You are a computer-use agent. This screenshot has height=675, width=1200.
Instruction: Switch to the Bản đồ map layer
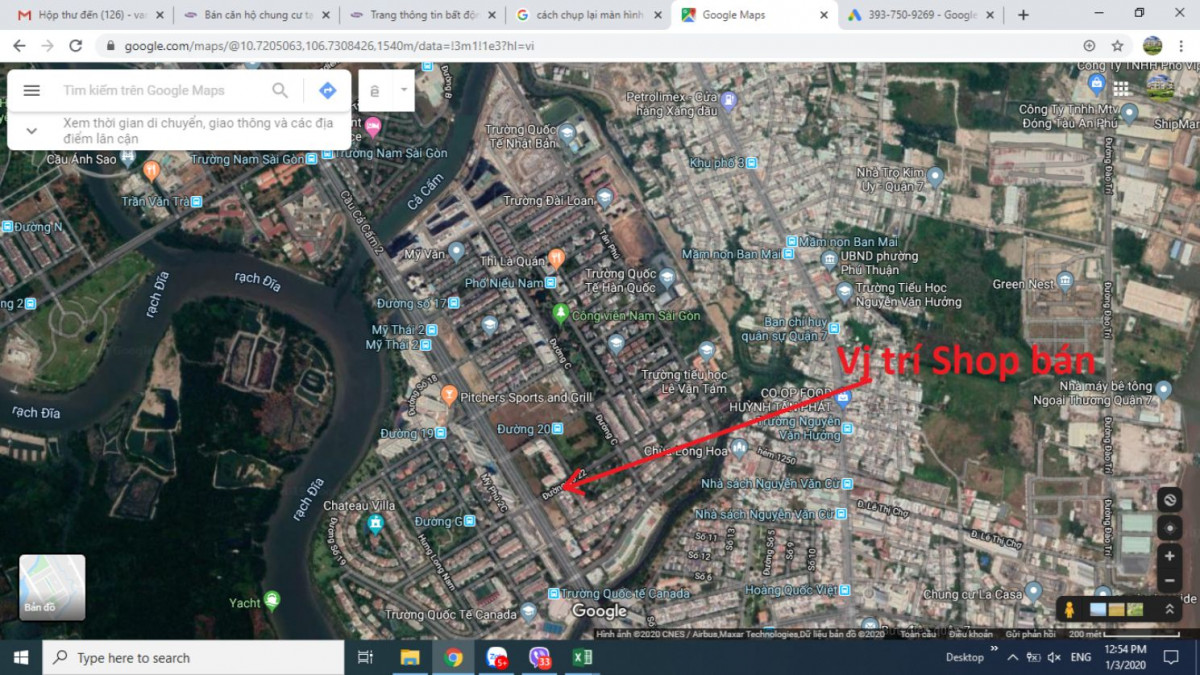[52, 587]
